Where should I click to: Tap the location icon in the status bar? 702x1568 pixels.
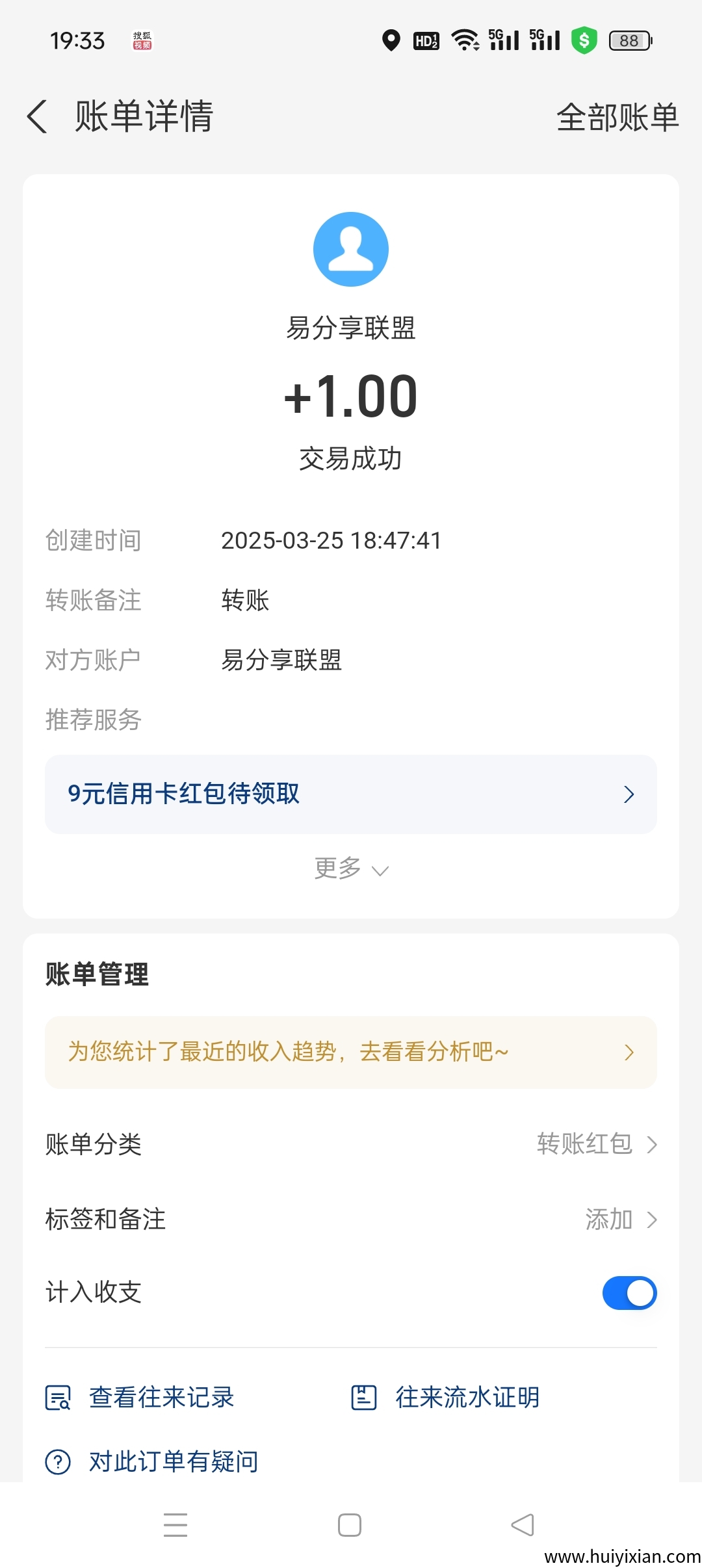coord(391,40)
